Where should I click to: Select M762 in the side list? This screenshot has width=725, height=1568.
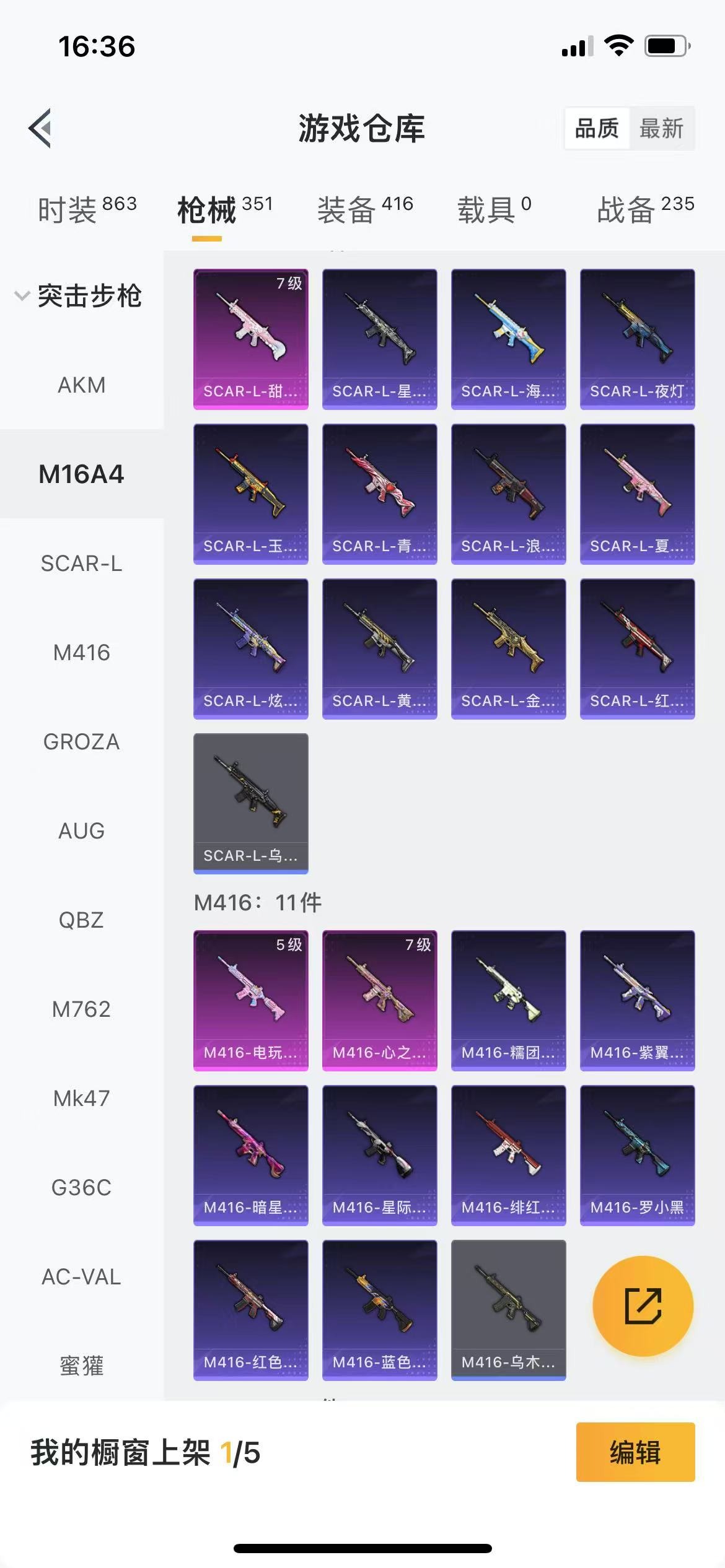(81, 1009)
